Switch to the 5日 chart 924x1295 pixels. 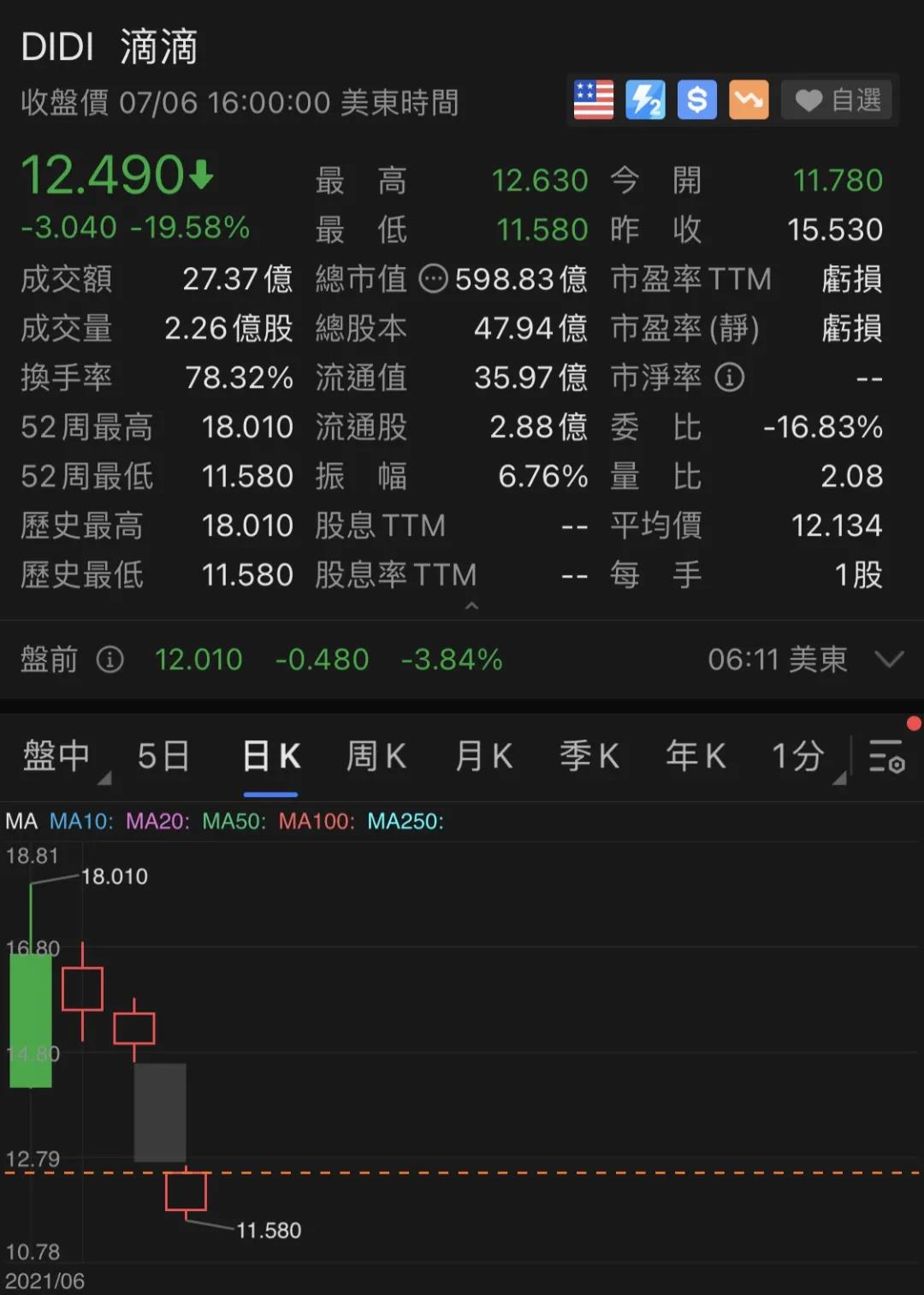tap(163, 757)
